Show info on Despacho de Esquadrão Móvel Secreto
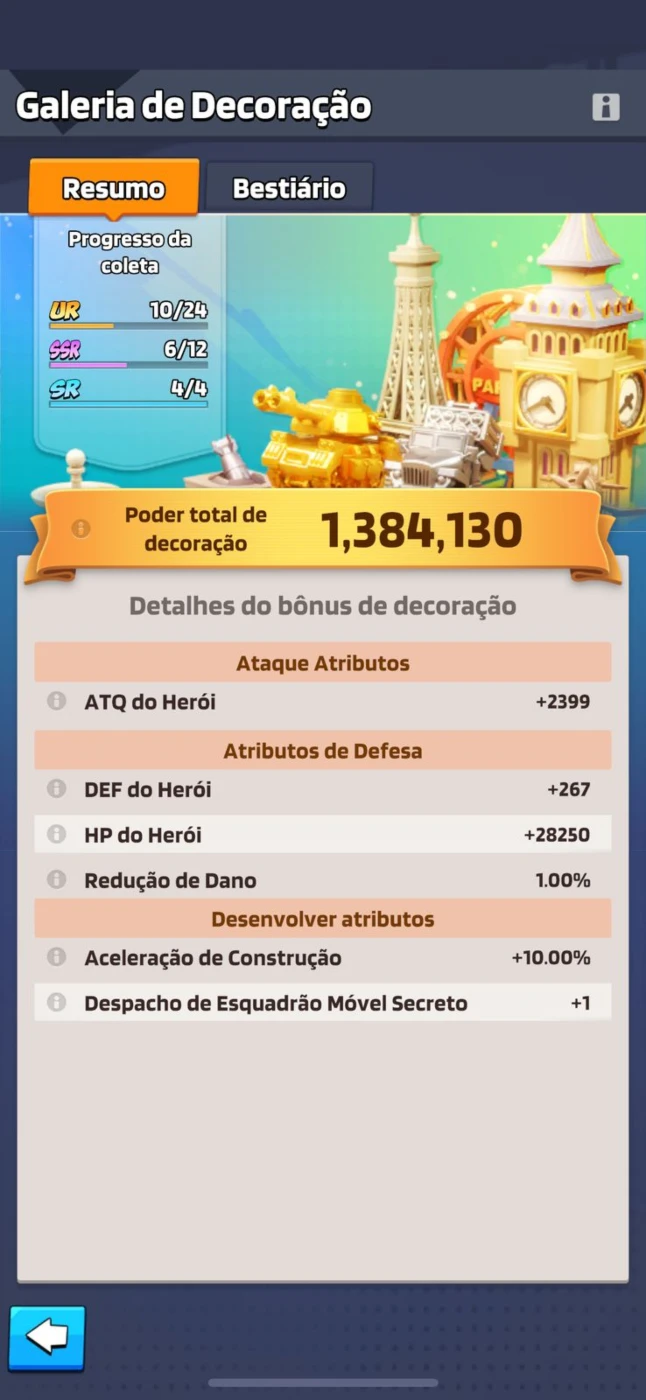This screenshot has height=1400, width=646. 57,1002
